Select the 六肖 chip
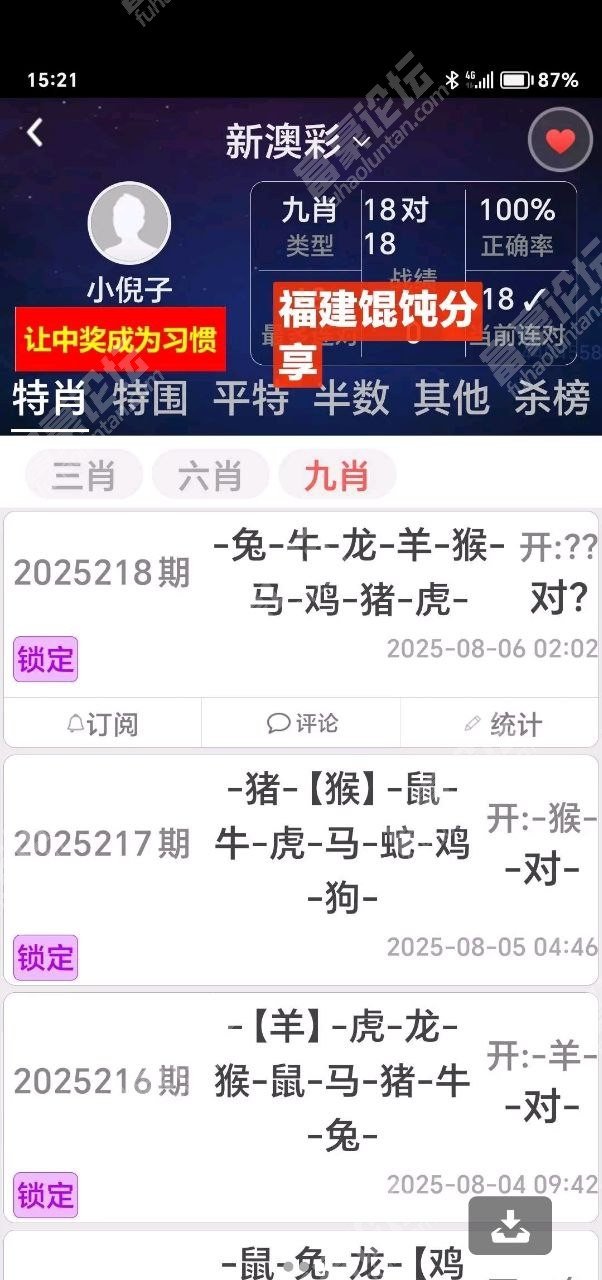The image size is (602, 1280). [x=210, y=475]
